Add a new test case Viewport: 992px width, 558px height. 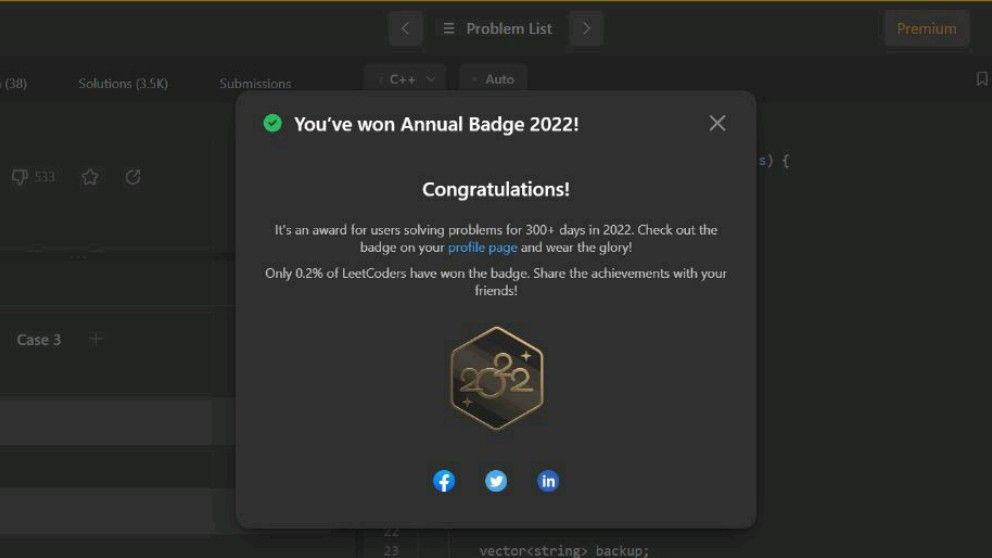tap(96, 339)
